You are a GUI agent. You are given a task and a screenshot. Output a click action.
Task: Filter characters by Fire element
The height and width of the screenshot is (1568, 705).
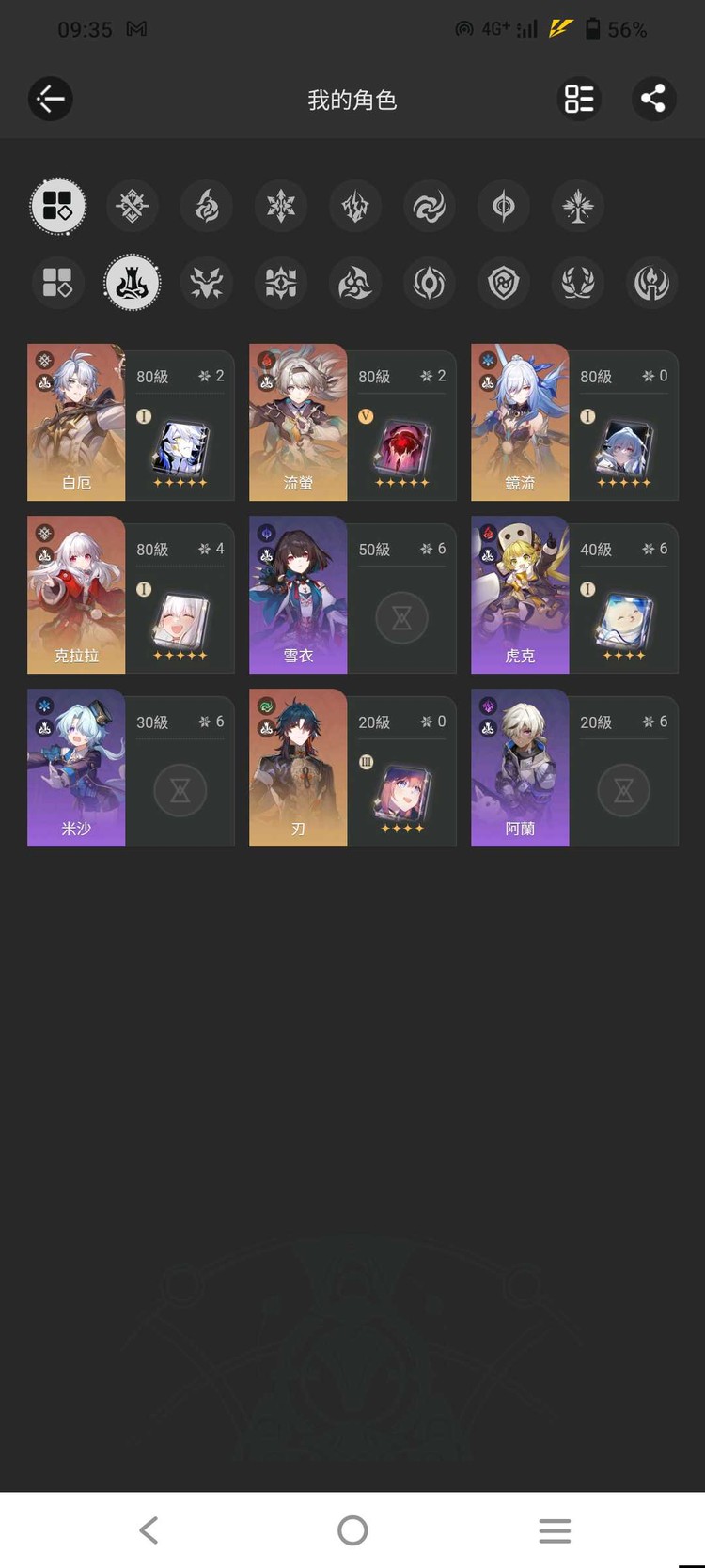point(207,206)
